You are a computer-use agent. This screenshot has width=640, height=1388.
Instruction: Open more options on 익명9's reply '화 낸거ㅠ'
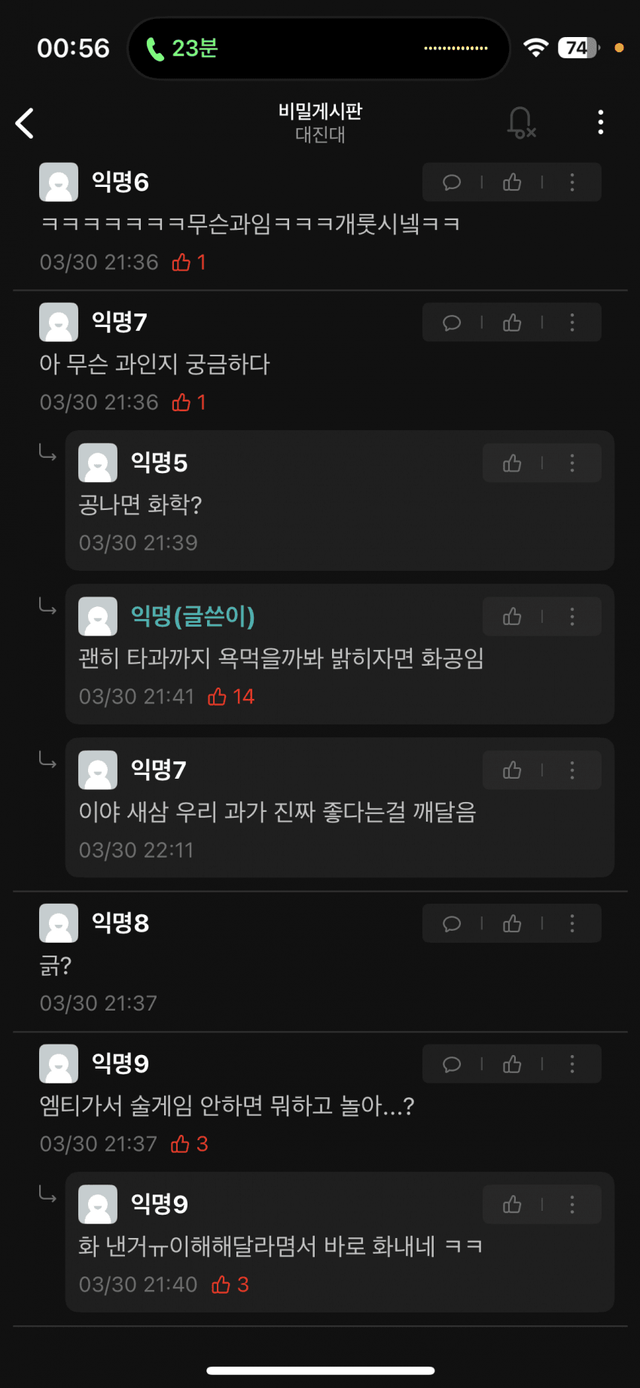click(x=572, y=1204)
